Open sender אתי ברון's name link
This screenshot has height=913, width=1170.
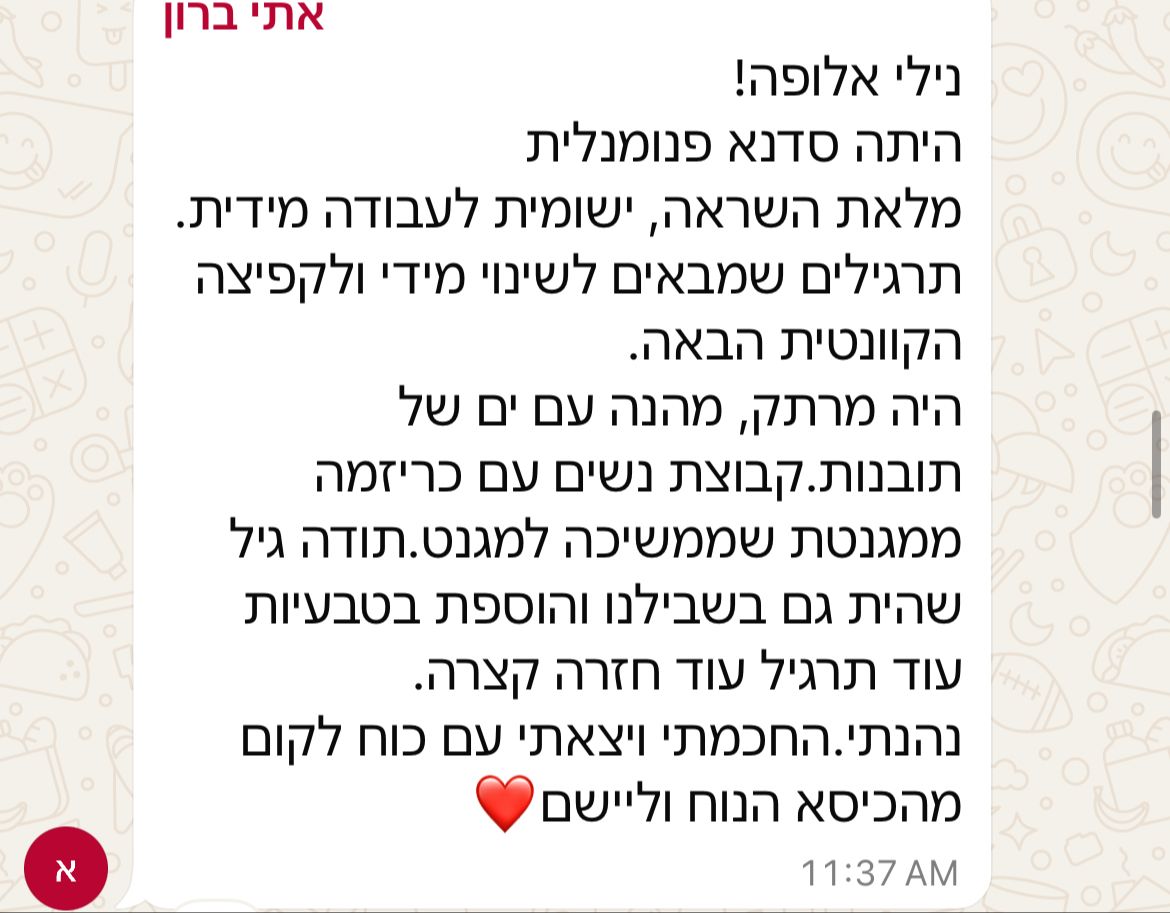(x=244, y=16)
